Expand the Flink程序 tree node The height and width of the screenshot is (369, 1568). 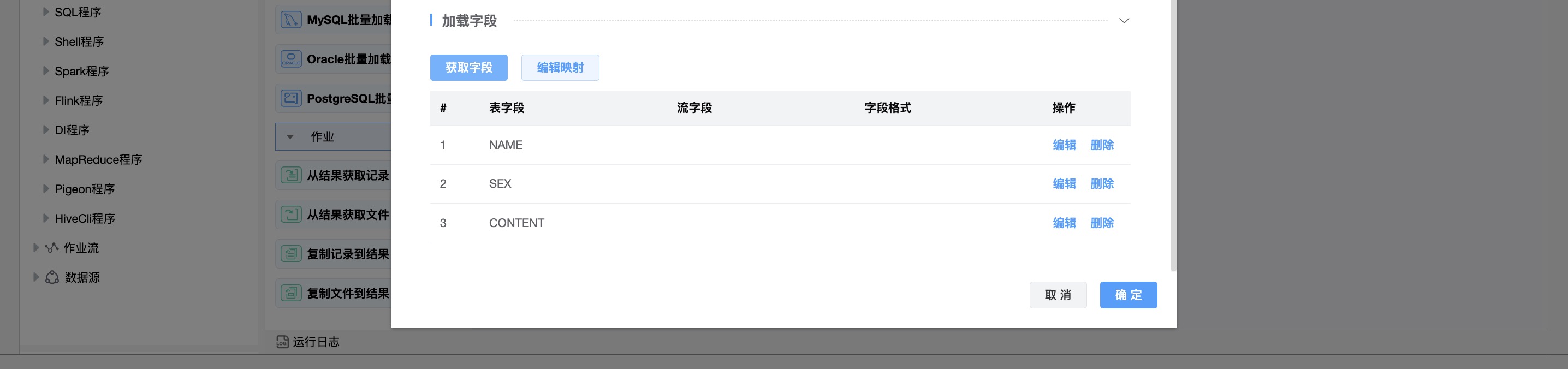point(46,100)
